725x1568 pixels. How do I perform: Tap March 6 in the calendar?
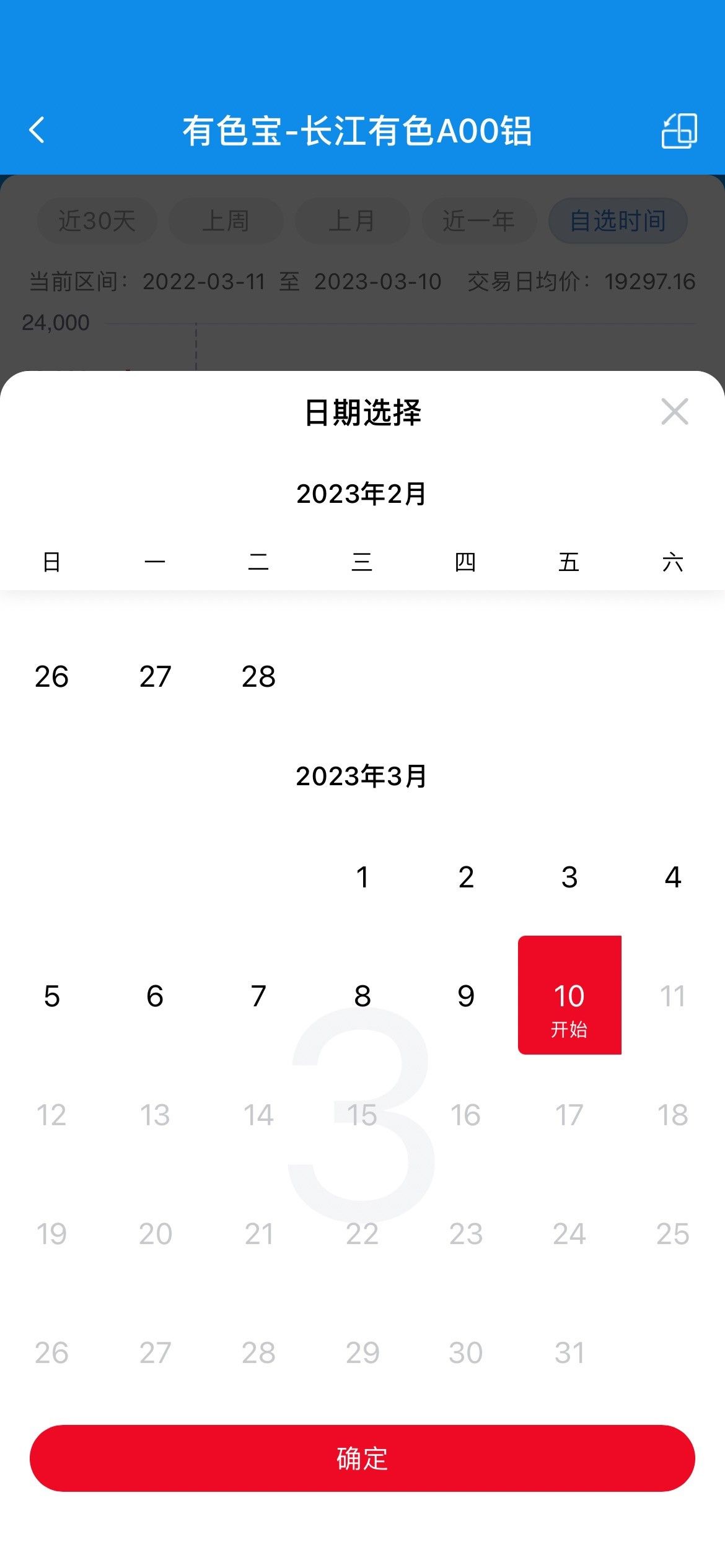(x=155, y=996)
